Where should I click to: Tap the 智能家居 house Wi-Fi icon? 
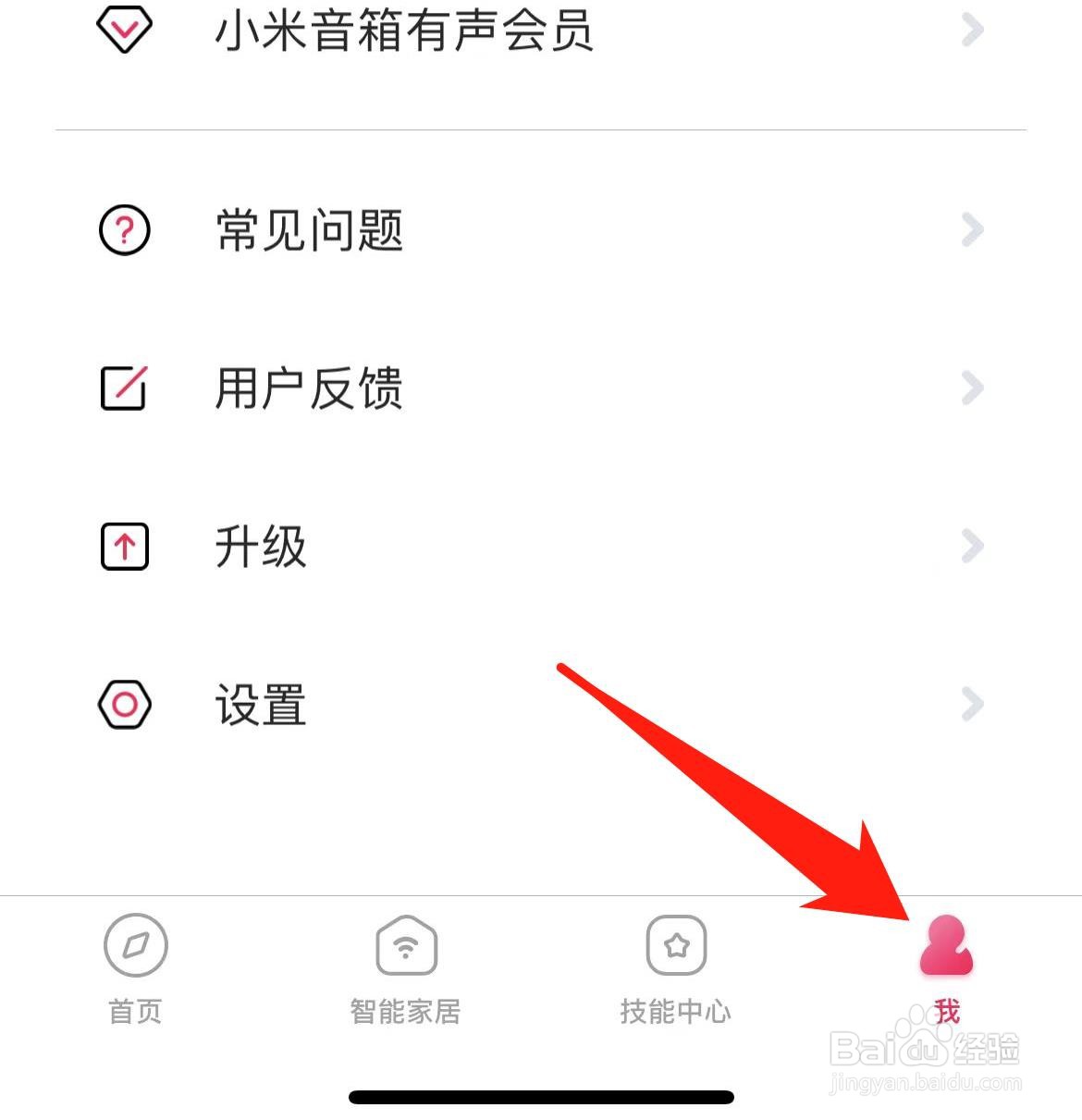coord(404,945)
